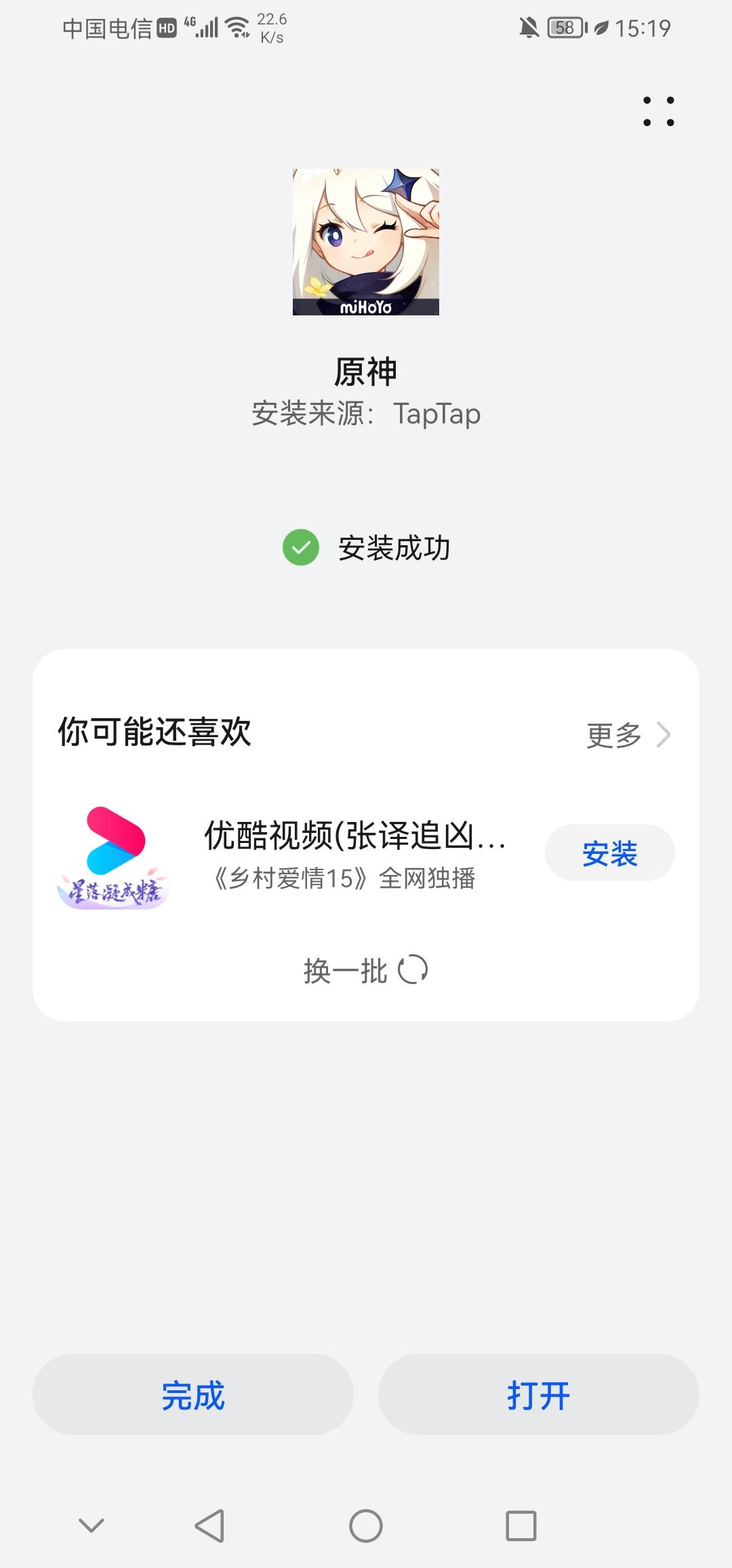This screenshot has height=1568, width=732.
Task: Go back using system back button
Action: coord(209,1527)
